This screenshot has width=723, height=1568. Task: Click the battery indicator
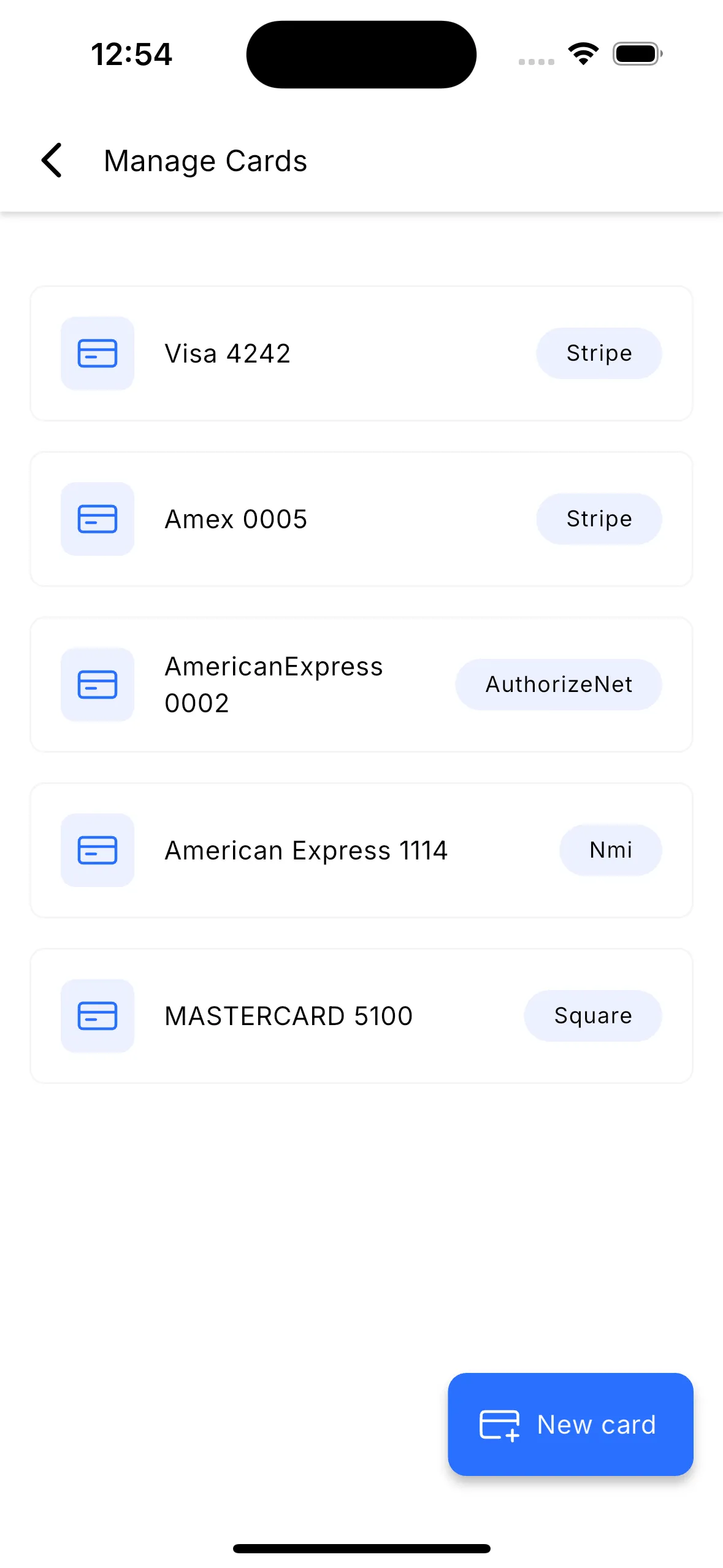click(x=637, y=53)
